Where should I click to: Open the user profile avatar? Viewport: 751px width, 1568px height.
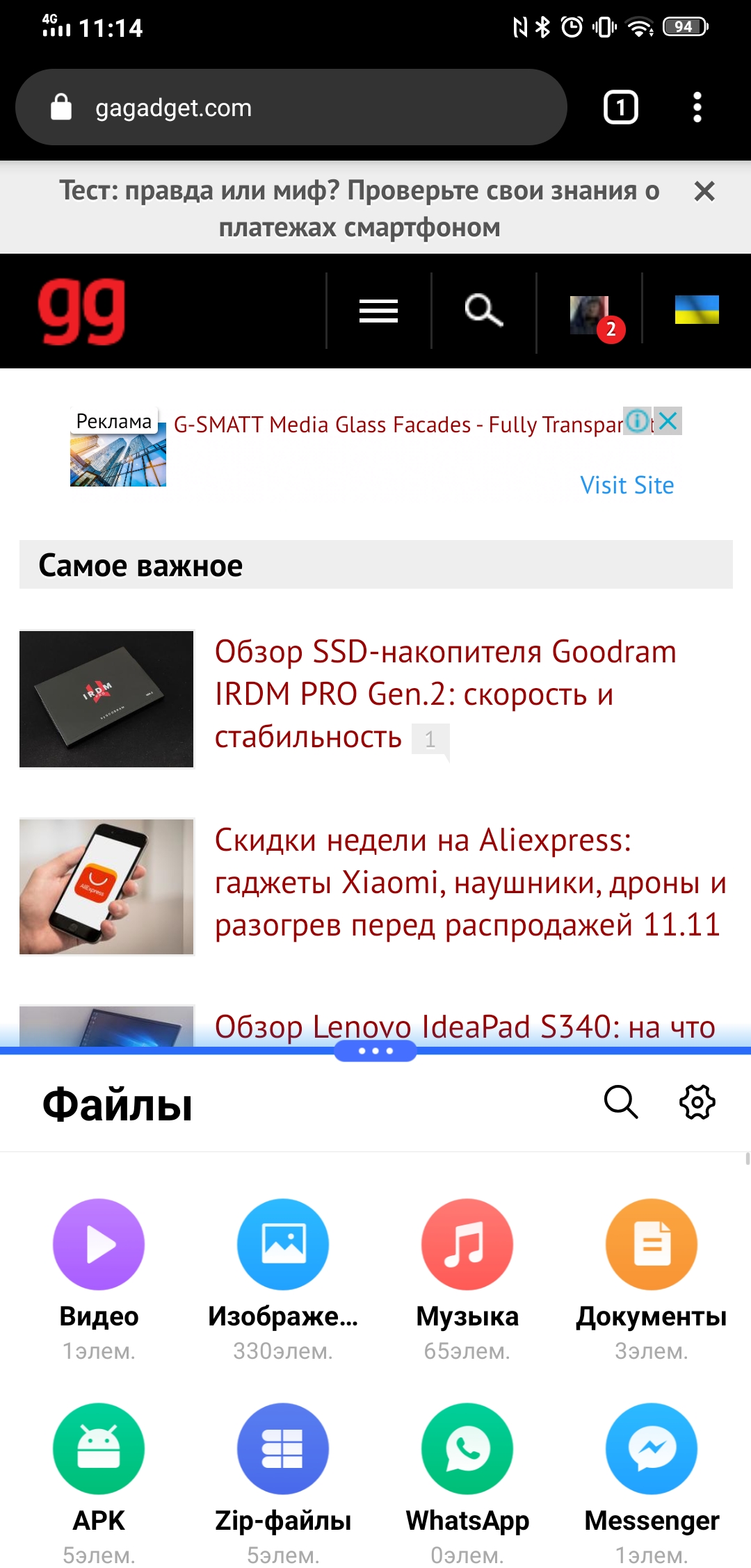coord(590,315)
